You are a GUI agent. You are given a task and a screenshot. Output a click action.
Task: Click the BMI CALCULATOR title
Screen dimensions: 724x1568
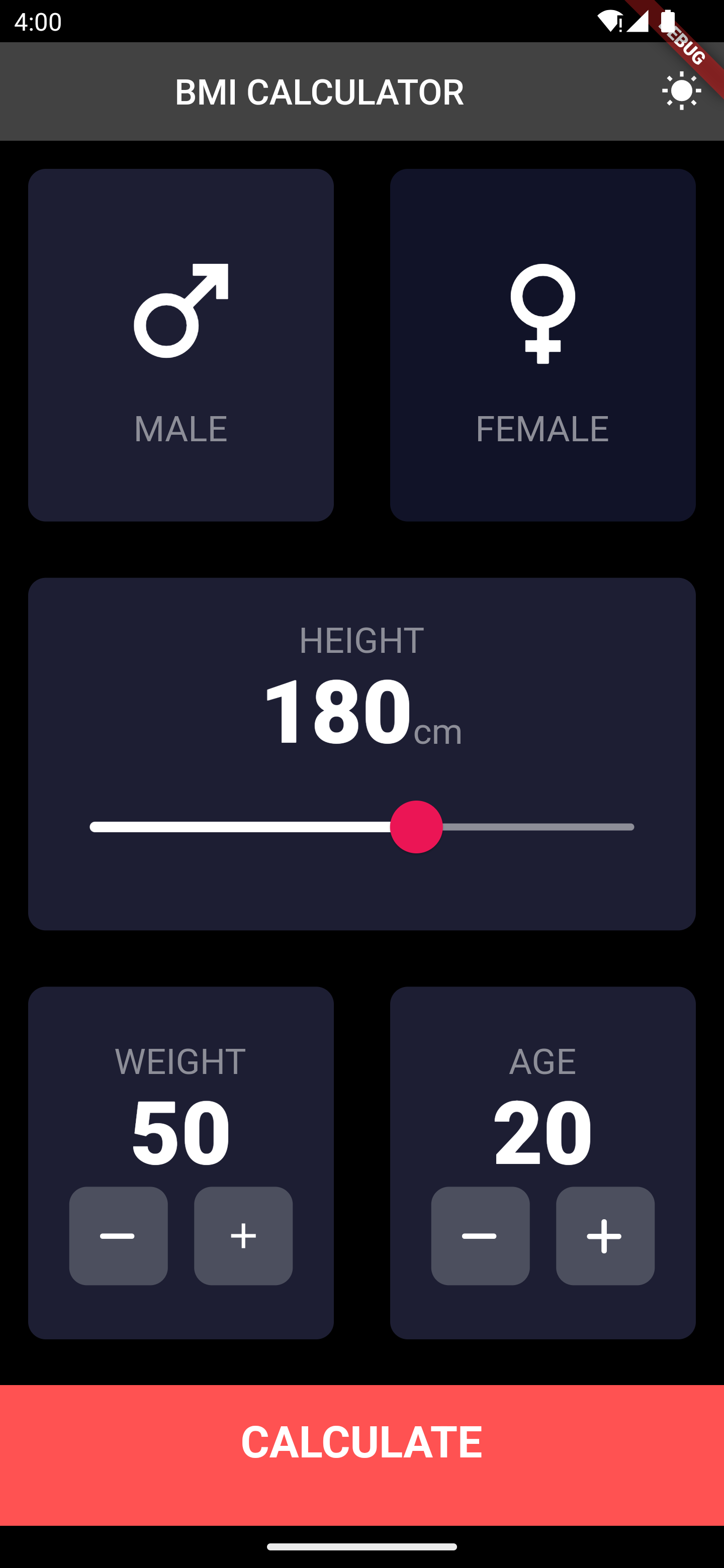[320, 92]
